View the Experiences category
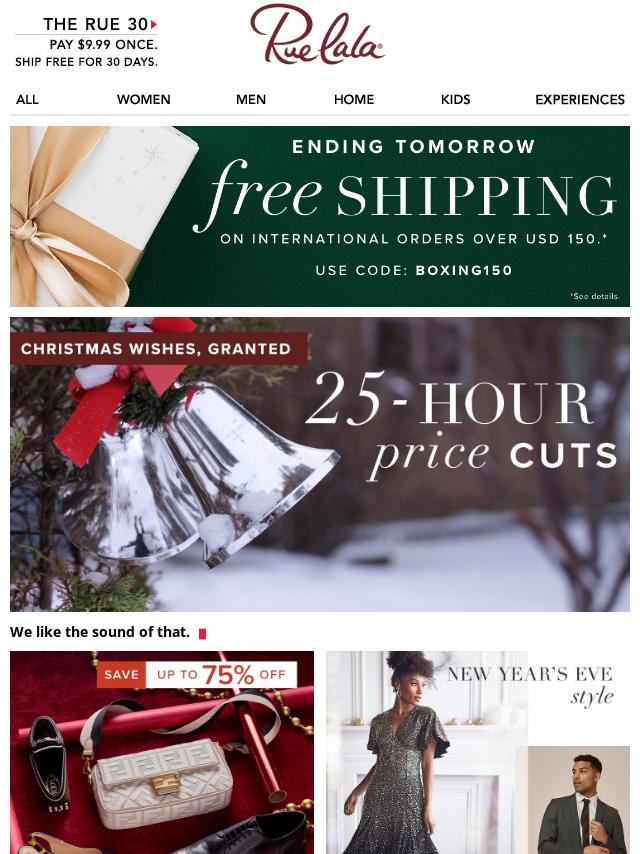The height and width of the screenshot is (854, 640). (579, 99)
